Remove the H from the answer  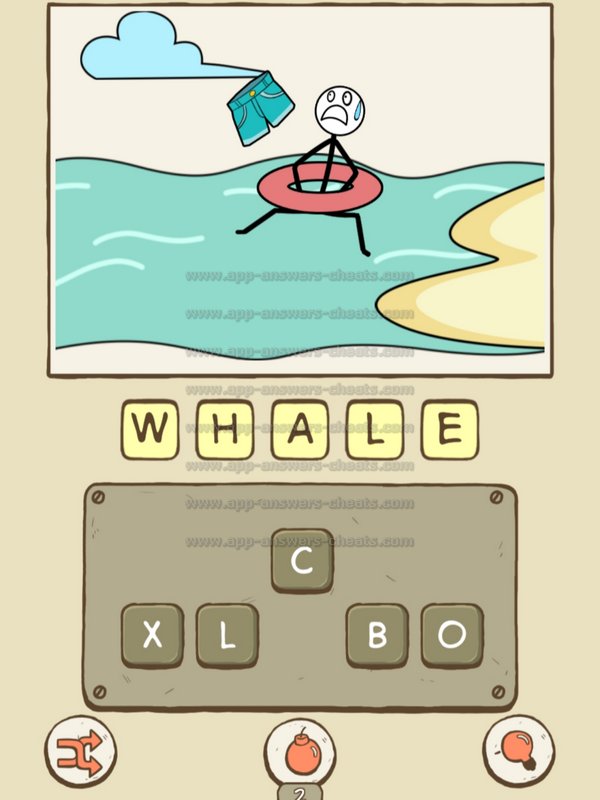click(225, 430)
